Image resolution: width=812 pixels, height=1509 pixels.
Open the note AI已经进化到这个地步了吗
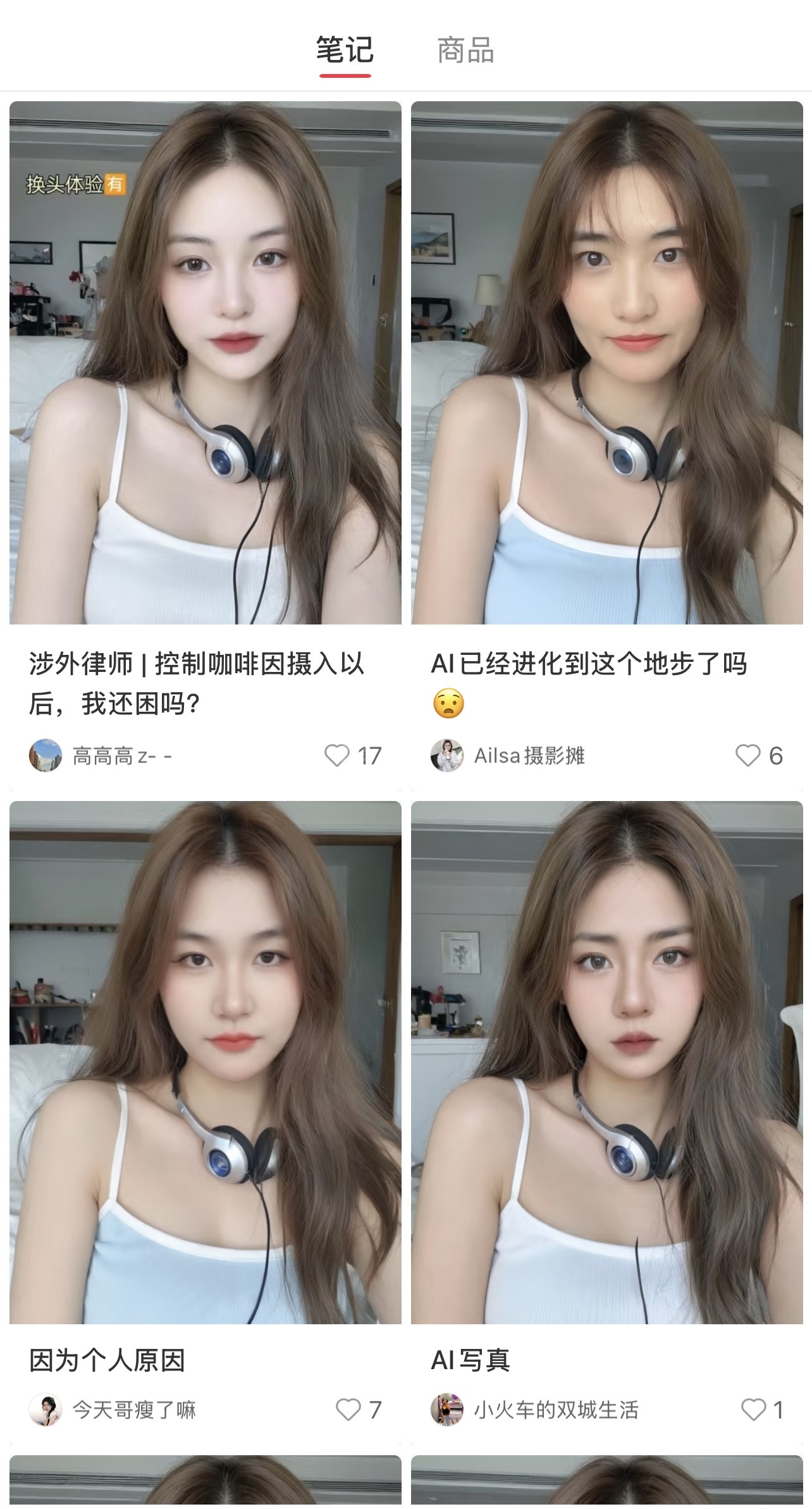(606, 363)
